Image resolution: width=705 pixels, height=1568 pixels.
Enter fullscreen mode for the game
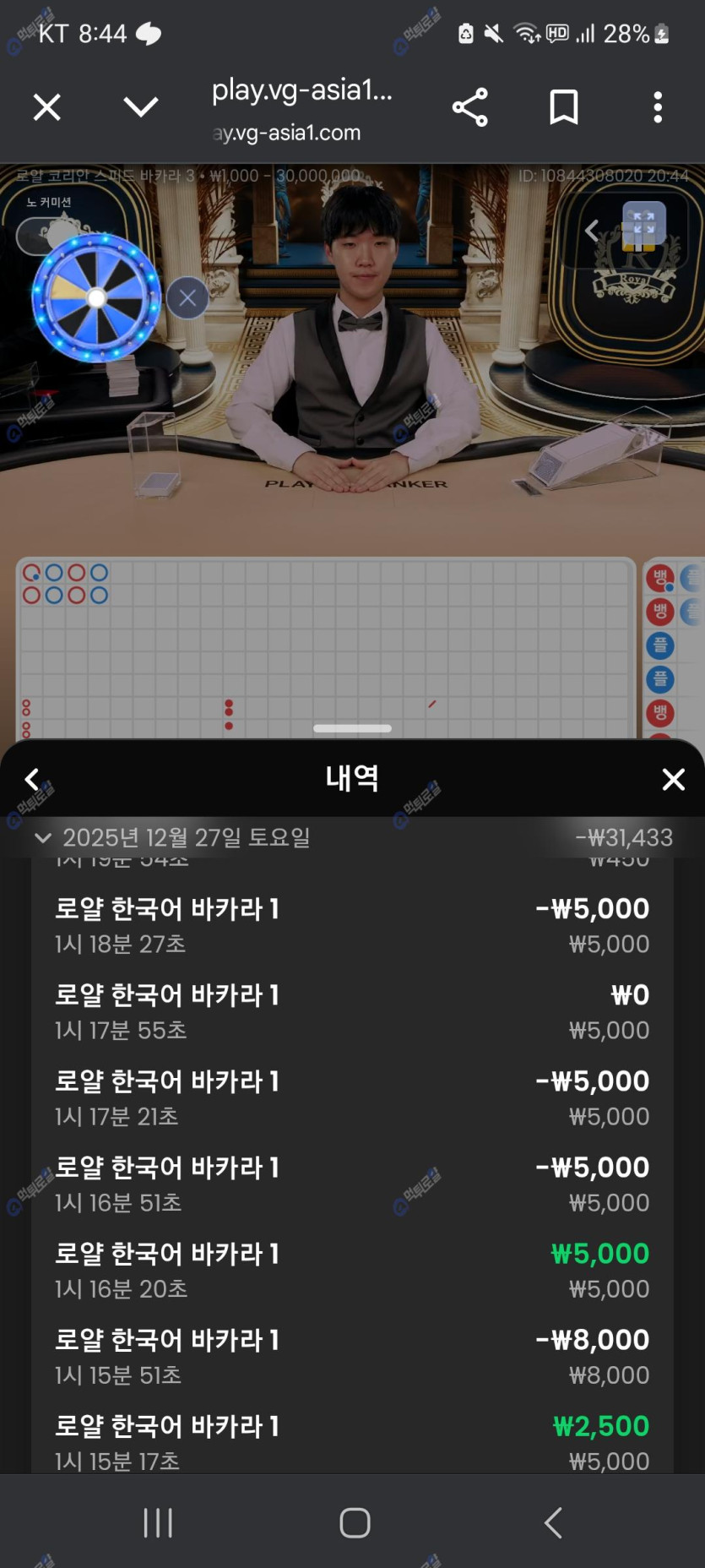[x=643, y=223]
